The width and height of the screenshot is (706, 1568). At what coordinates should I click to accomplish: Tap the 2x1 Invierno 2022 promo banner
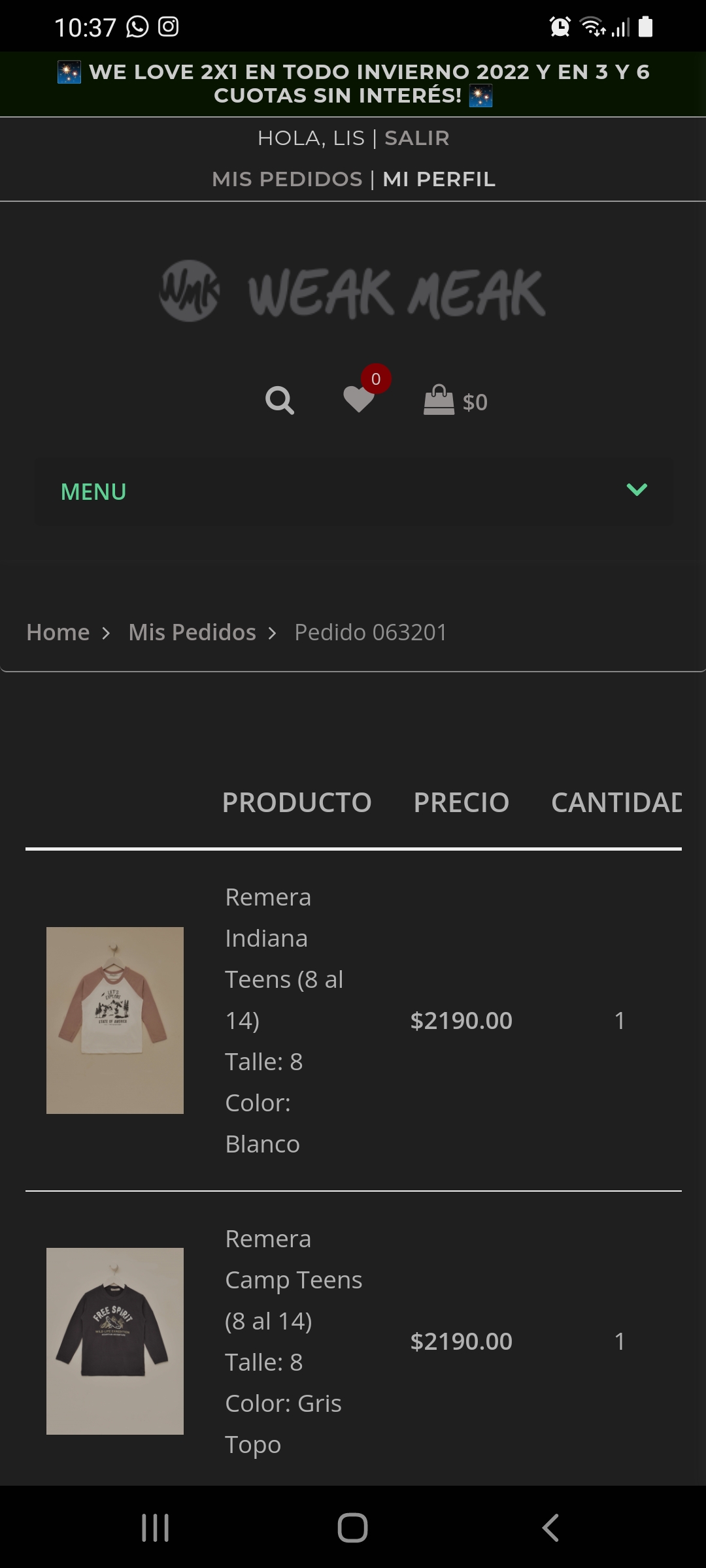tap(353, 84)
